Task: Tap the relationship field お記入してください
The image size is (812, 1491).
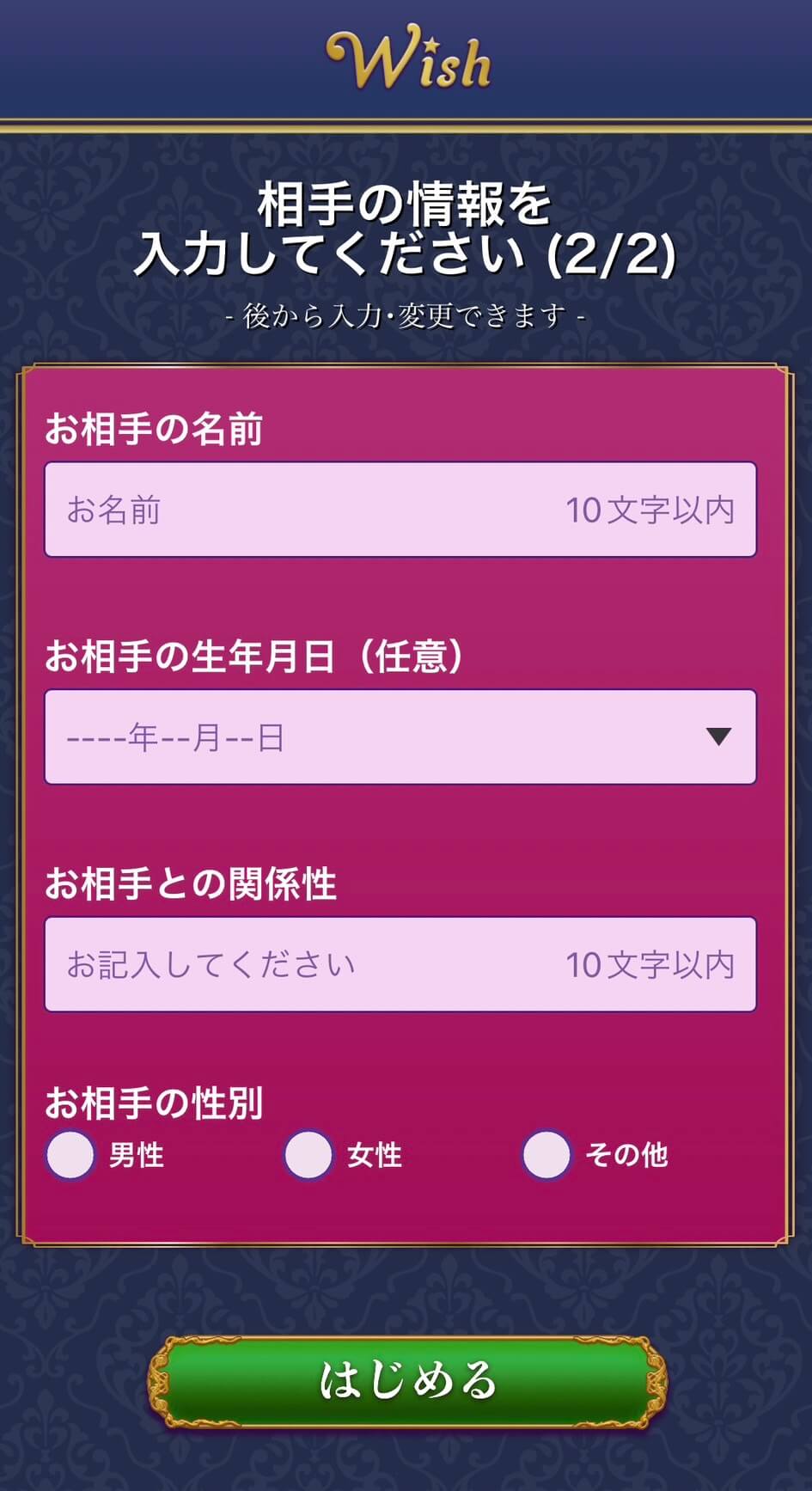Action: [400, 964]
